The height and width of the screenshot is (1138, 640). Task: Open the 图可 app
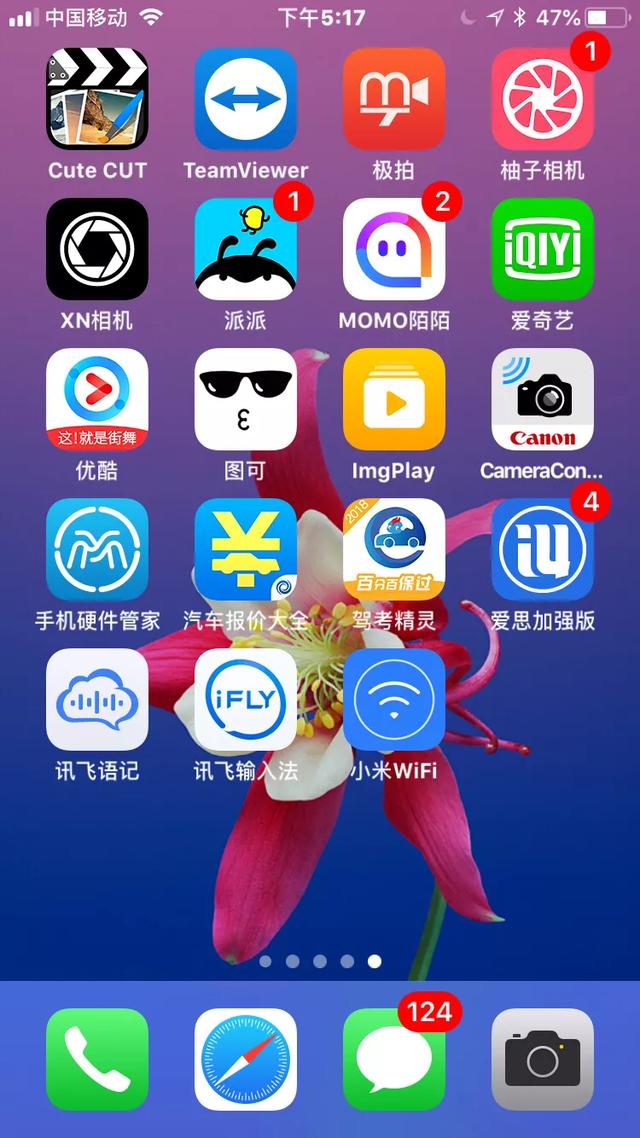[x=245, y=399]
